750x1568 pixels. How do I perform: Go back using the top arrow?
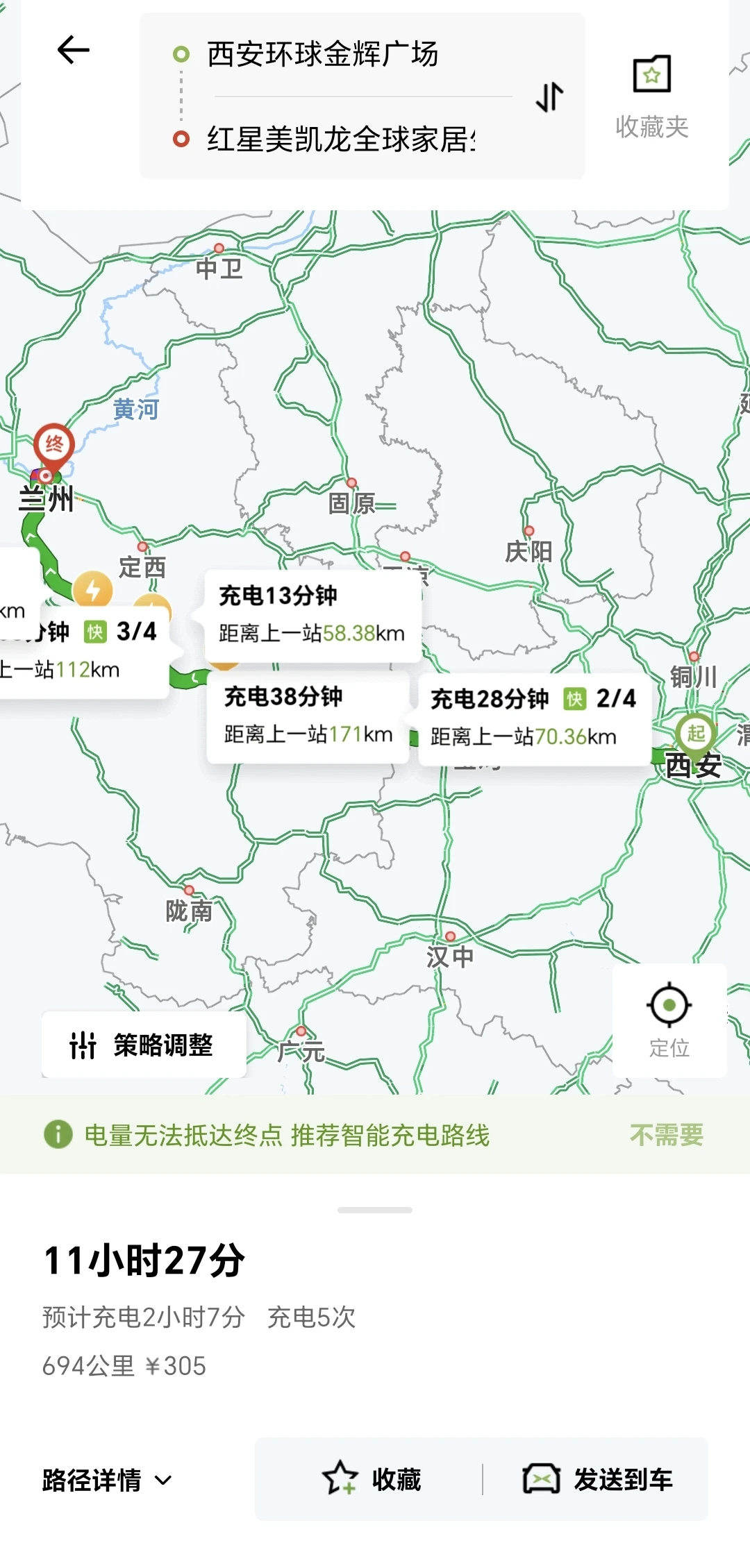[x=73, y=50]
